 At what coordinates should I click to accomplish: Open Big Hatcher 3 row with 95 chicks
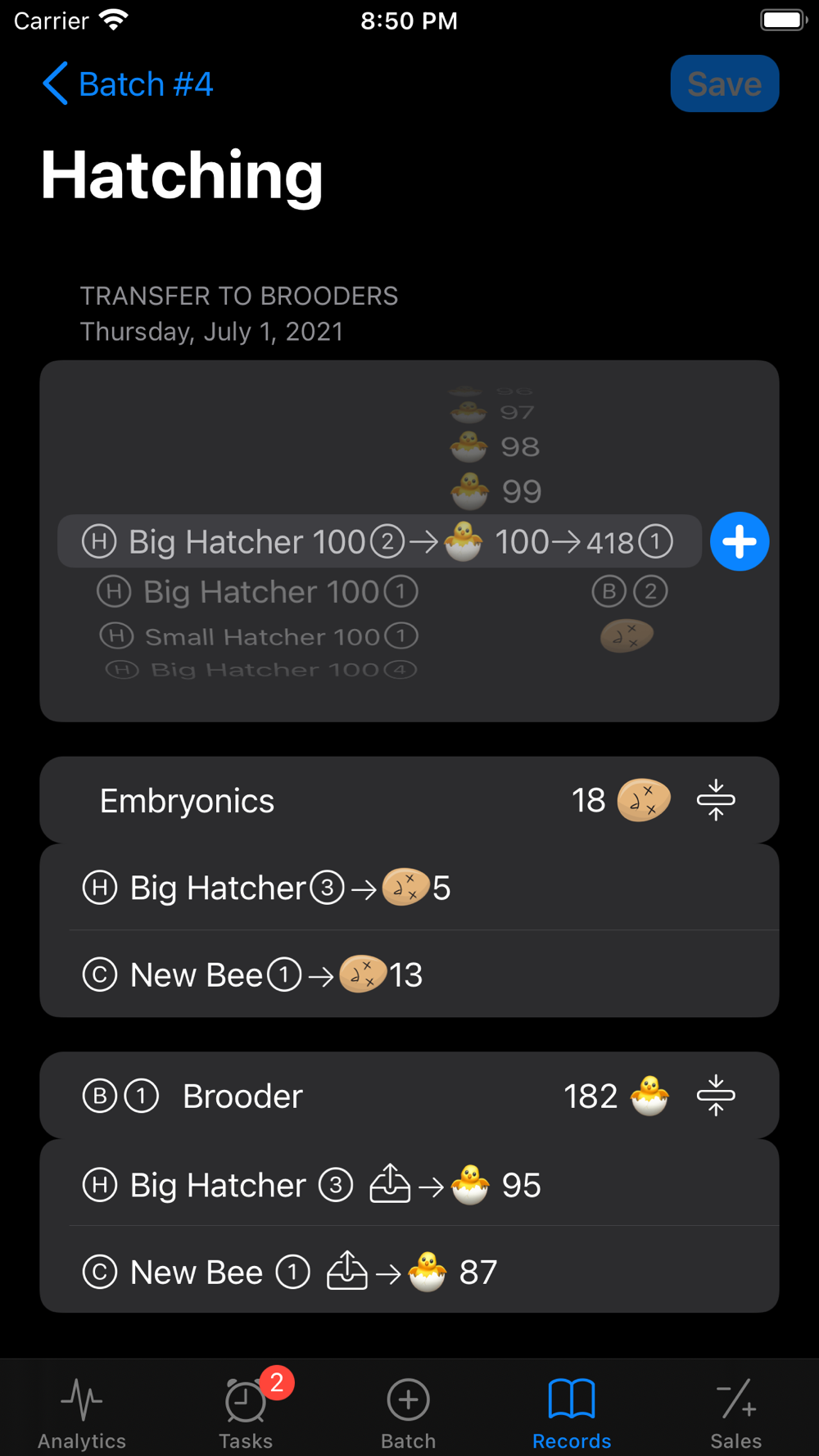409,1185
